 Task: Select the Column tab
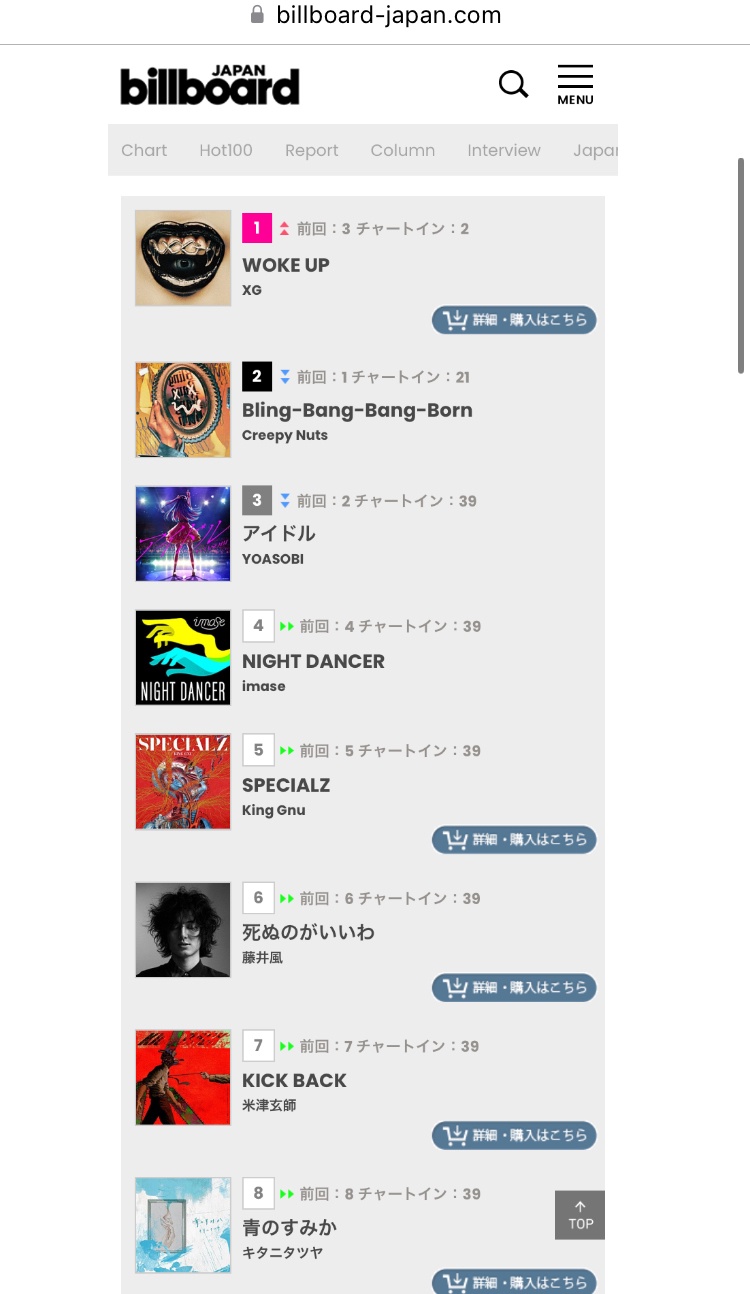pyautogui.click(x=403, y=150)
